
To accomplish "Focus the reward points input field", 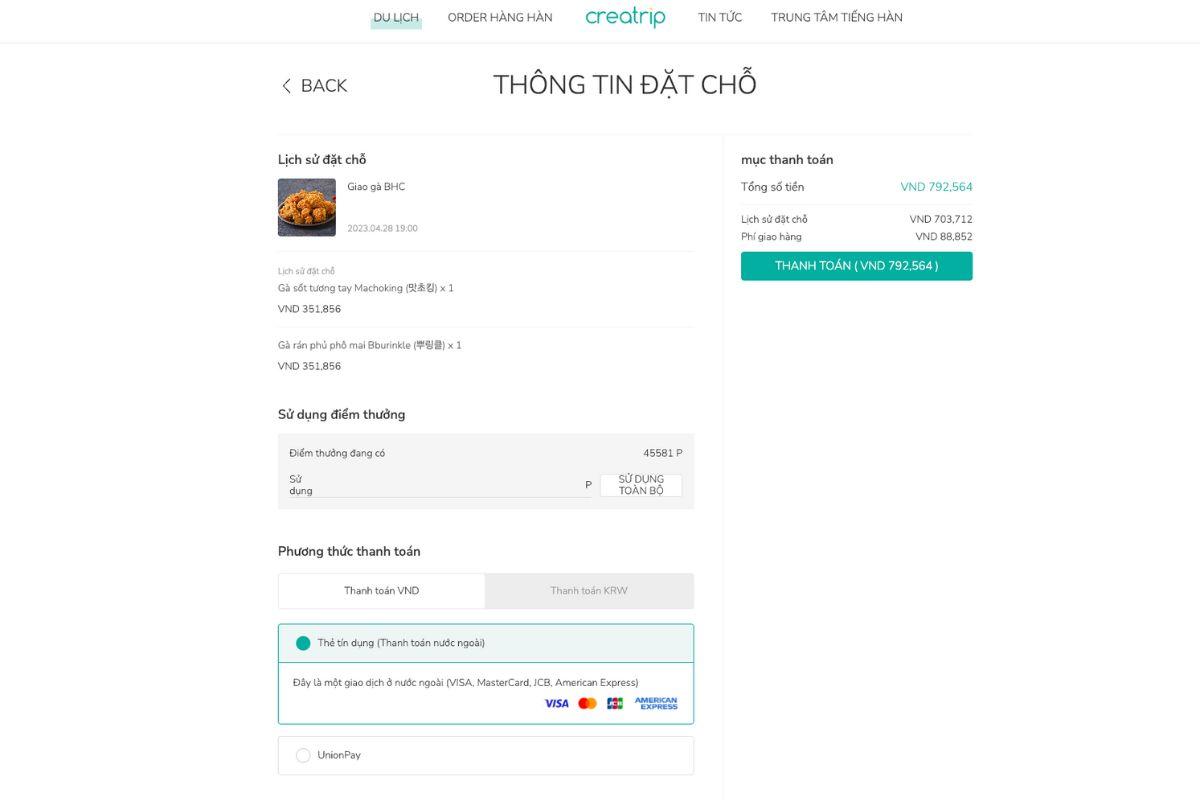I will 450,485.
